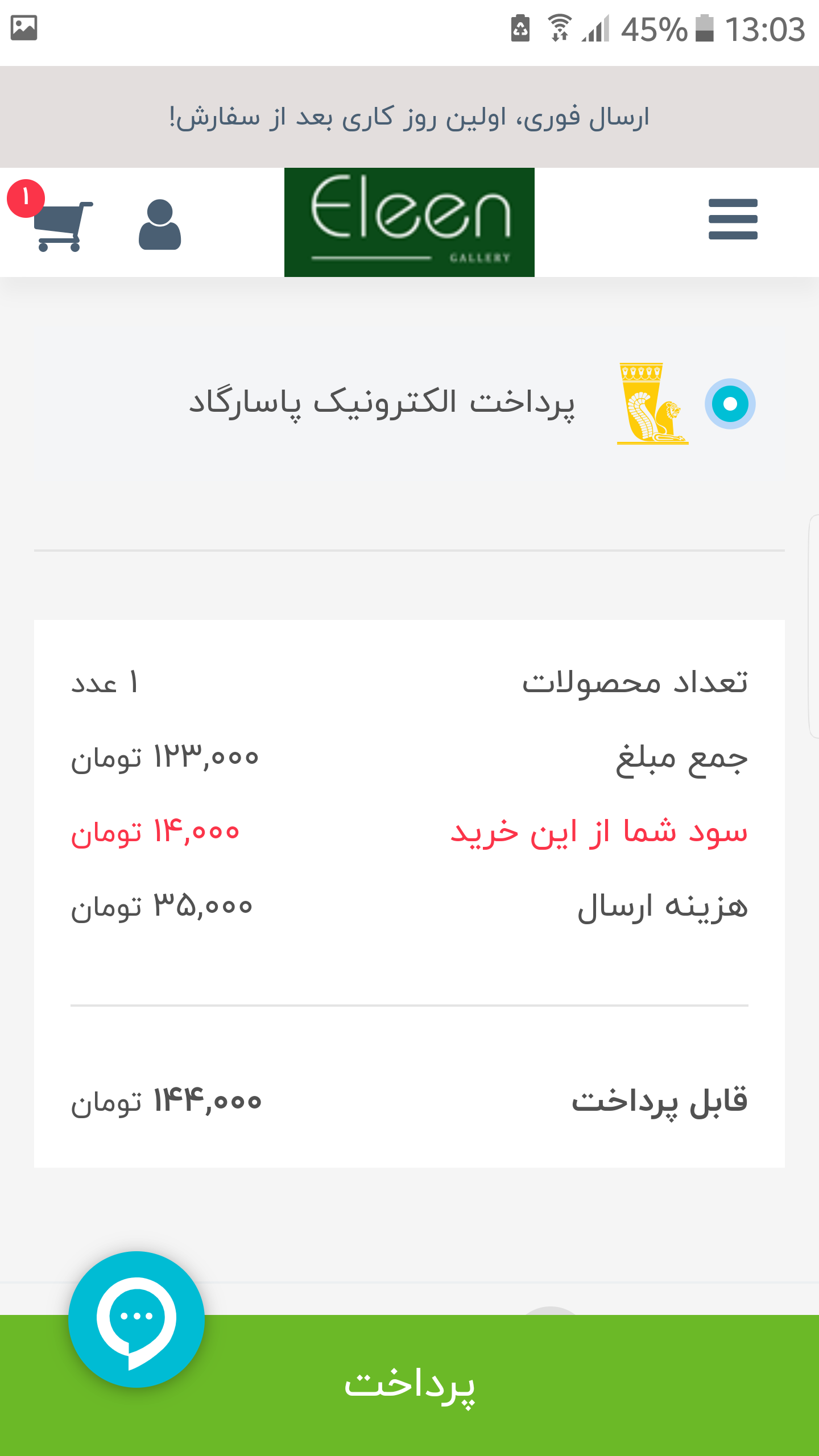
Task: Go to Eleen Gallery home via logo
Action: click(x=409, y=222)
